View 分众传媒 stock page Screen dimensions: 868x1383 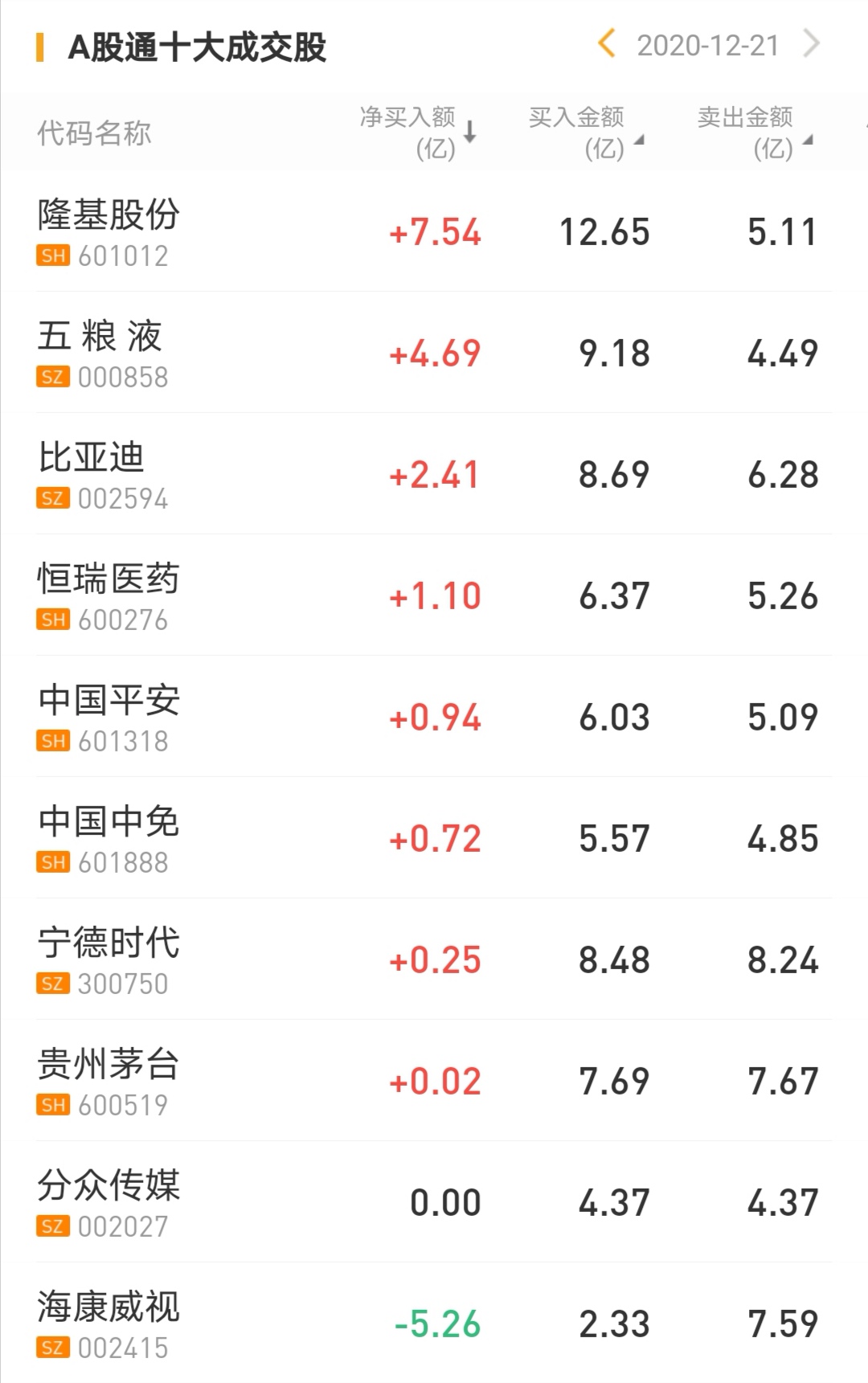point(108,1202)
